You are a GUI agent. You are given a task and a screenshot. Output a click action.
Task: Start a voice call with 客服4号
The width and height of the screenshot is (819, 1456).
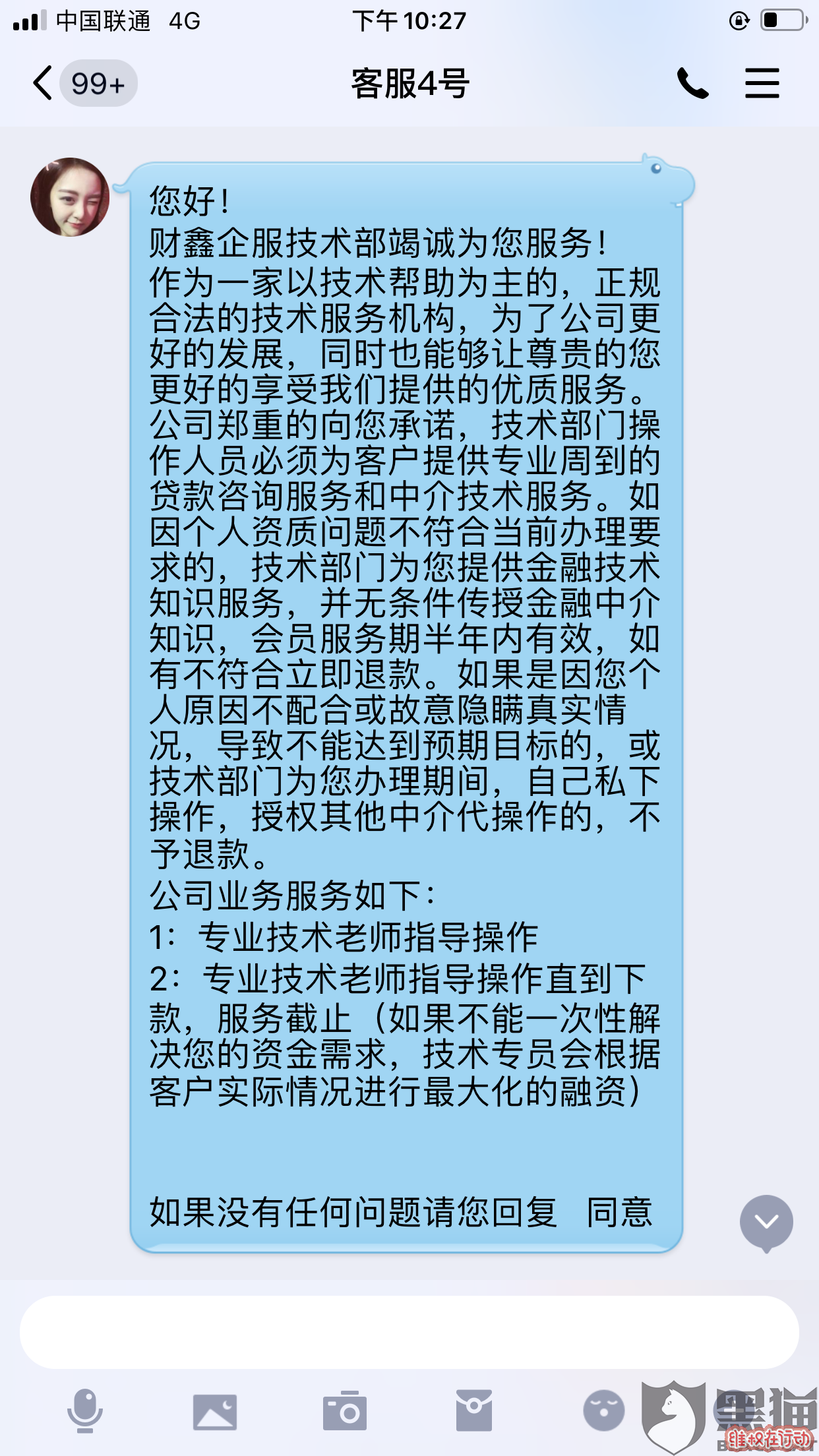click(692, 84)
